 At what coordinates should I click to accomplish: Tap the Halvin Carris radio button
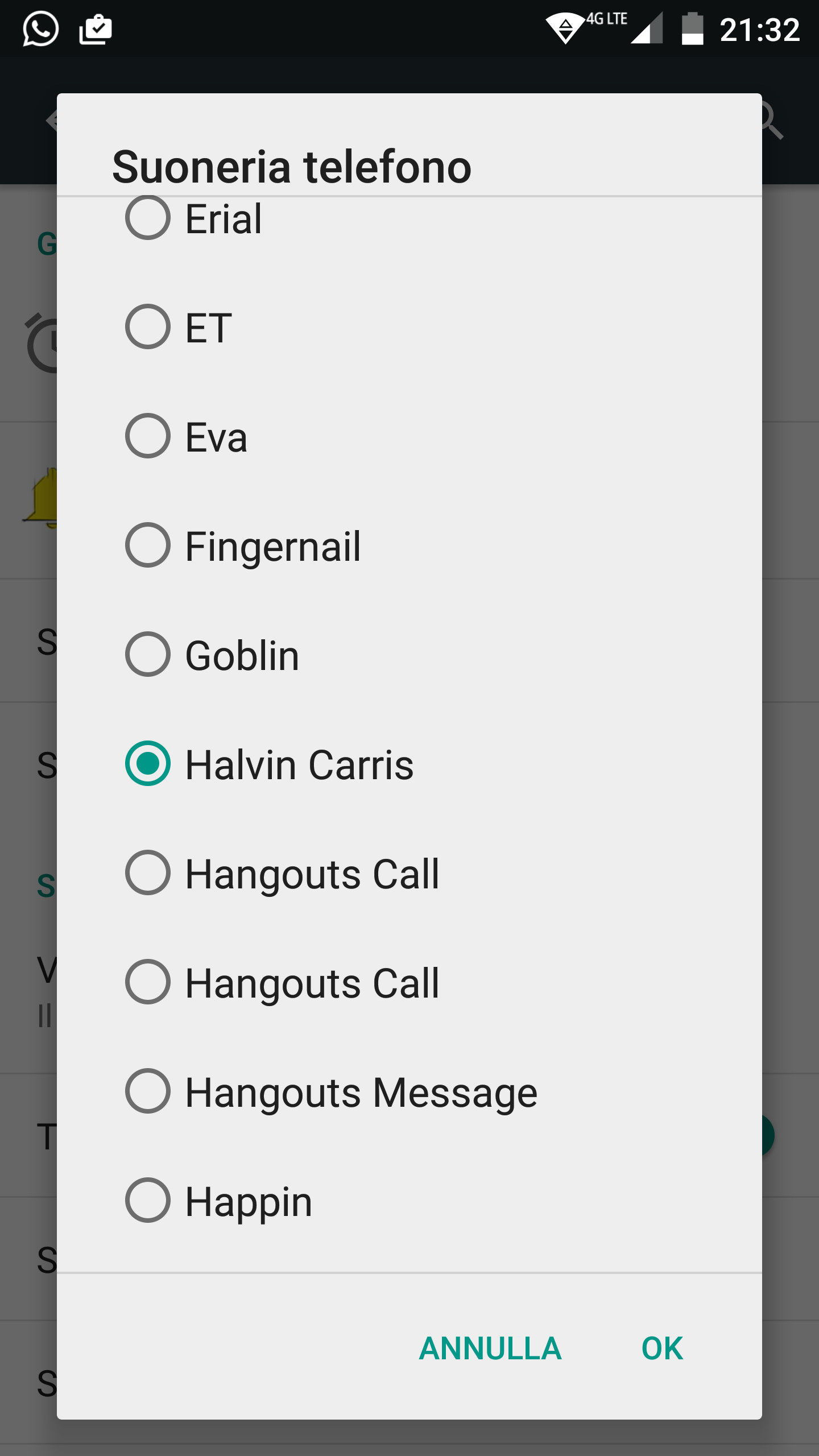click(148, 763)
